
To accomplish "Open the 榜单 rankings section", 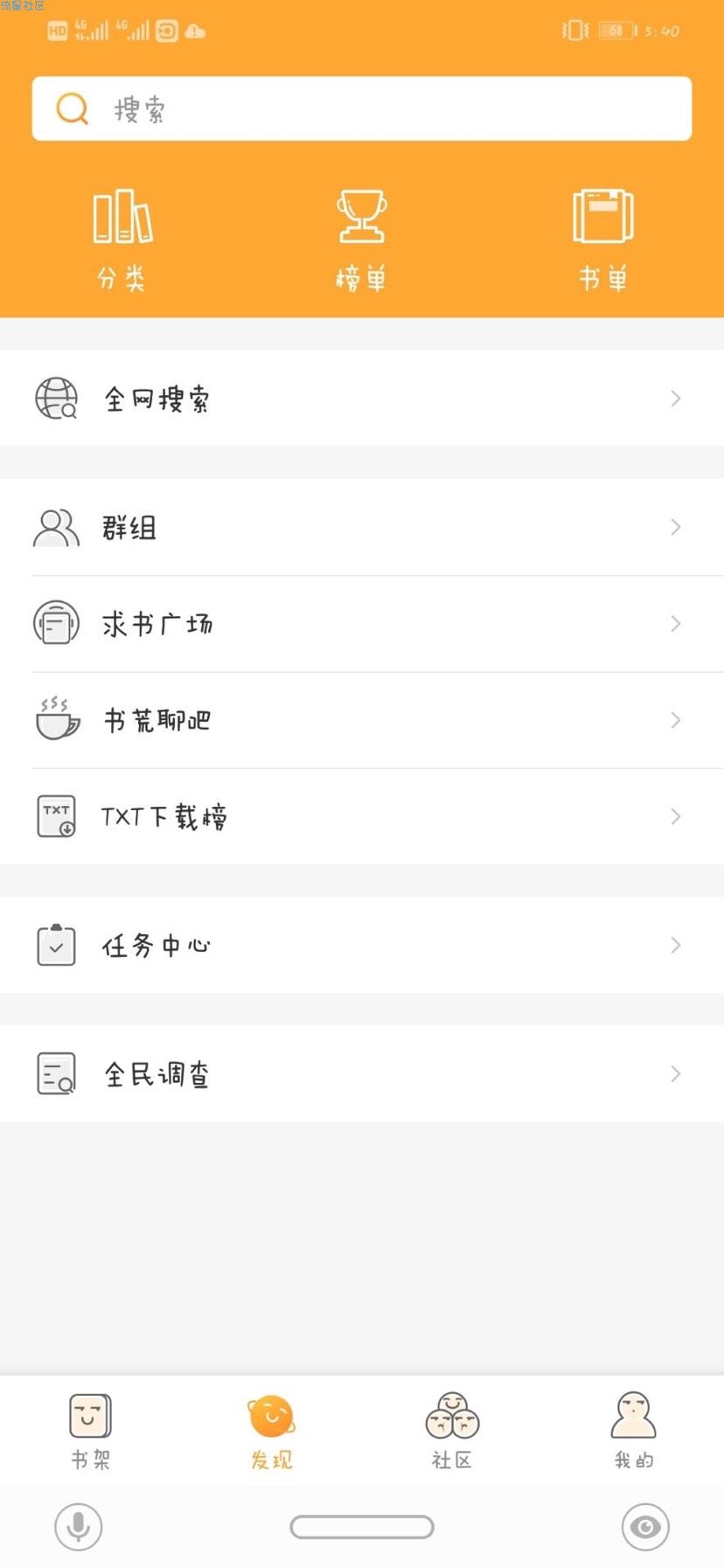I will (361, 240).
